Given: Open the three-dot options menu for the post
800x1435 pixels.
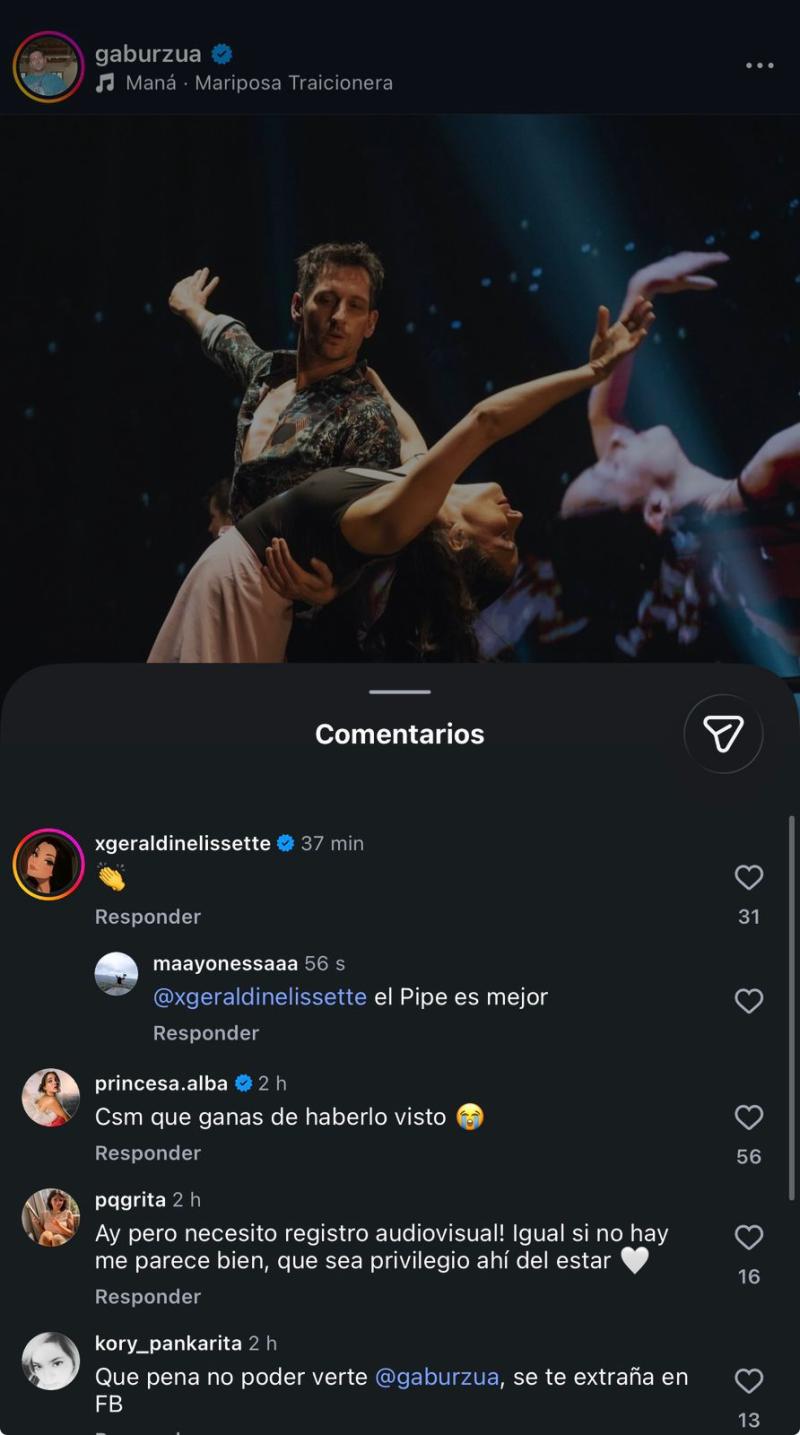Looking at the screenshot, I should 758,63.
